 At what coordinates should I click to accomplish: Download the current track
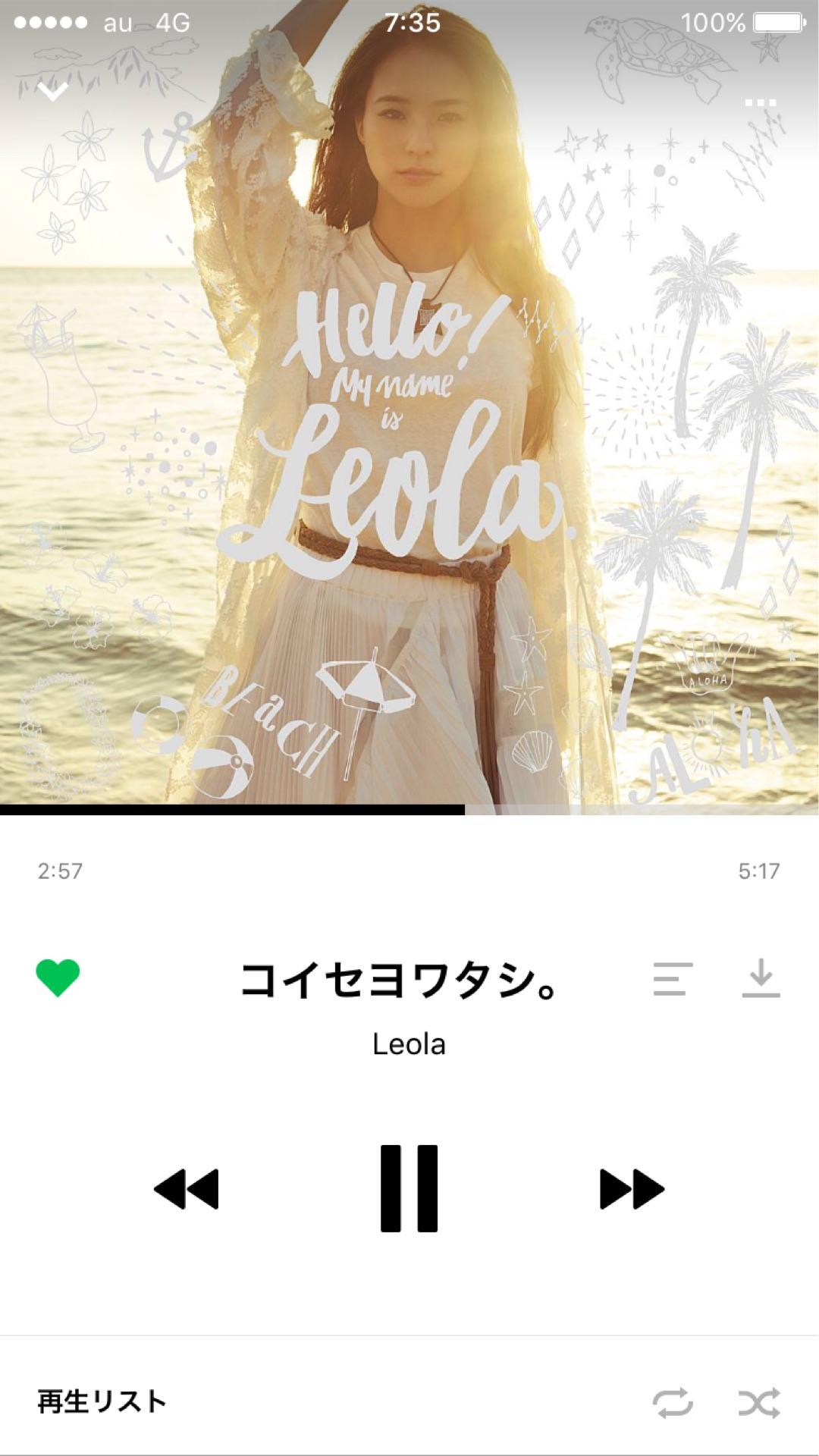click(x=761, y=978)
